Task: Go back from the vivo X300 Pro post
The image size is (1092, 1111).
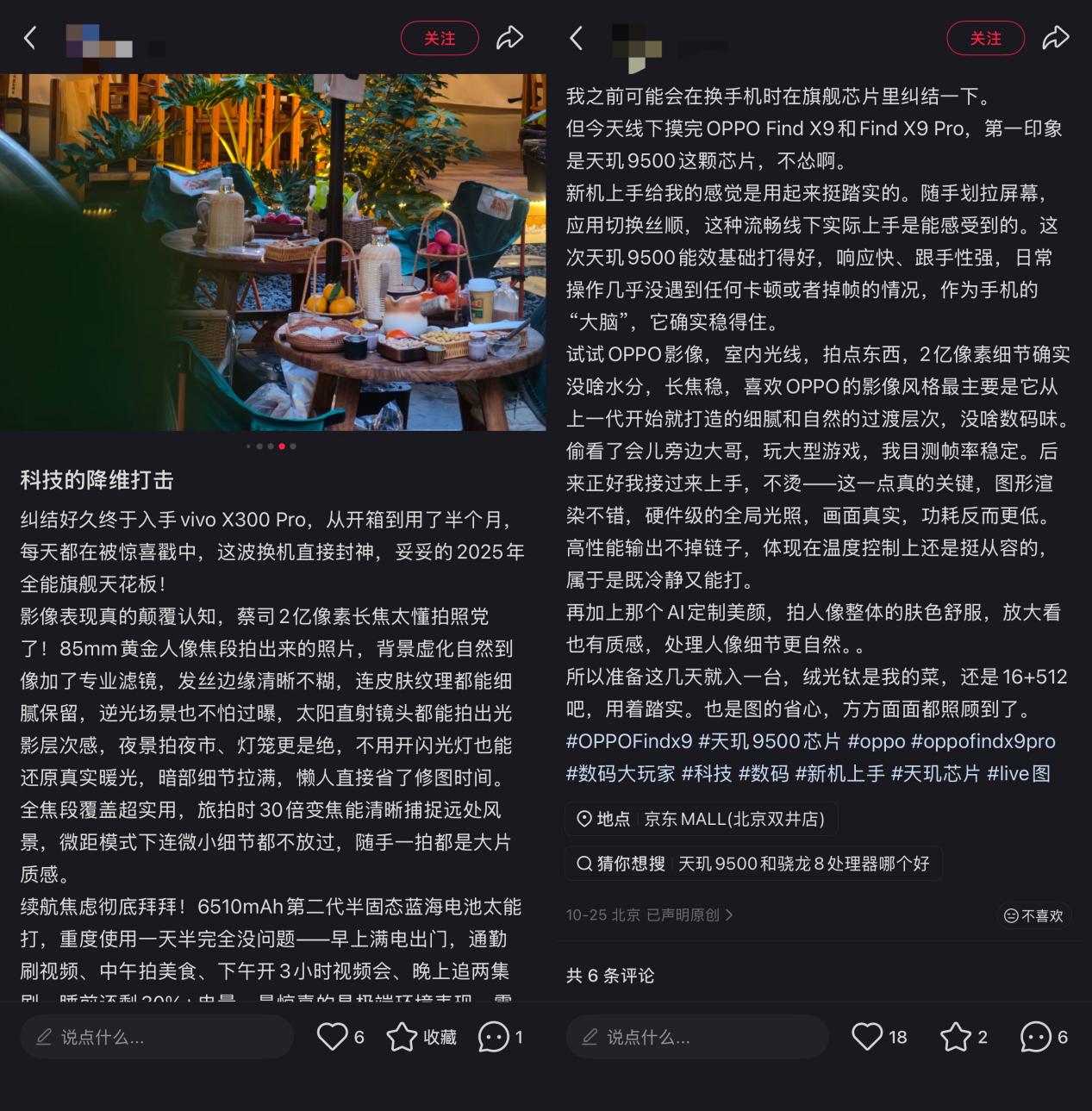Action: pos(30,38)
